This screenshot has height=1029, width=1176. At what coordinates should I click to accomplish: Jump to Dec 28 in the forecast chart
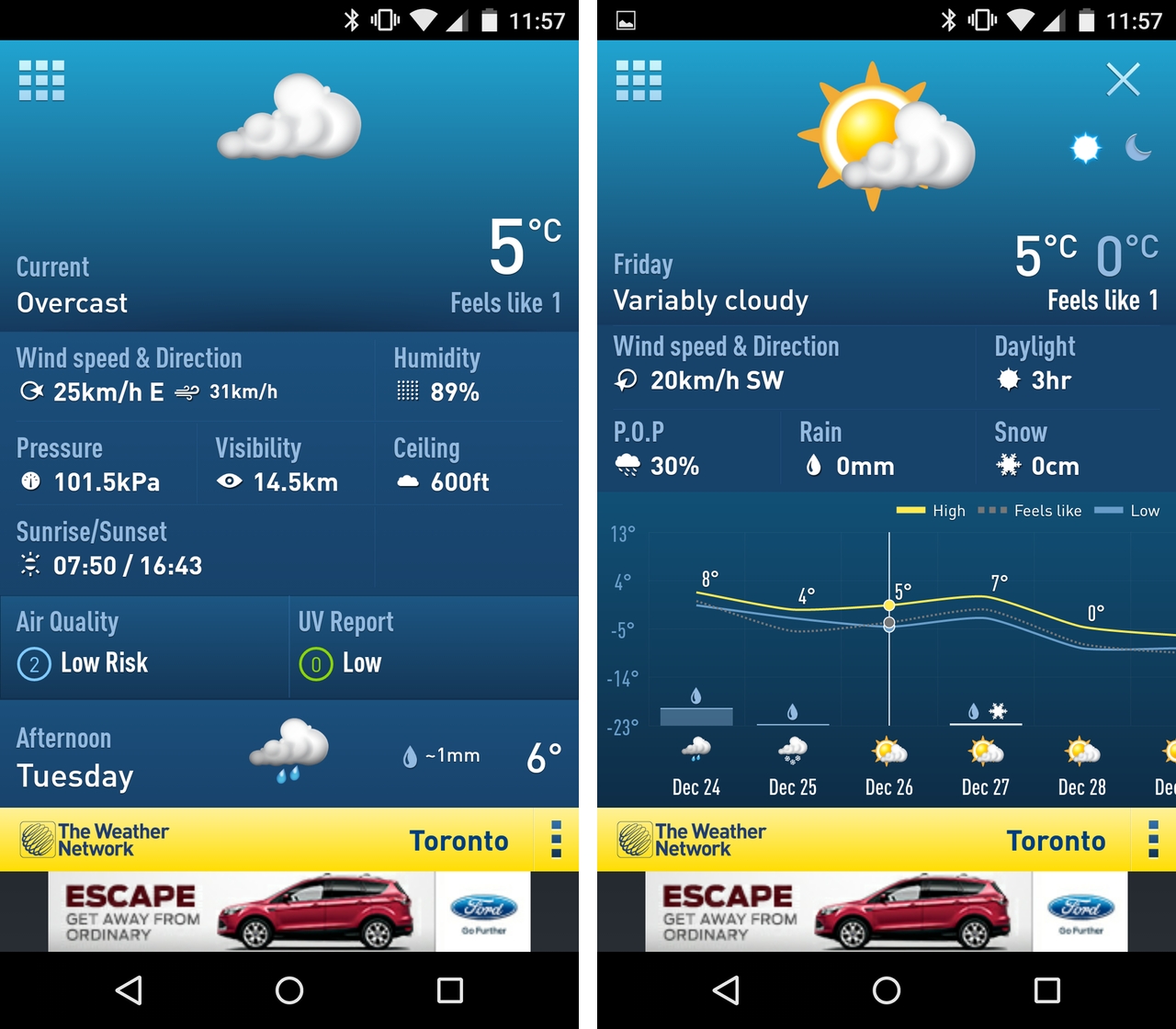1082,765
